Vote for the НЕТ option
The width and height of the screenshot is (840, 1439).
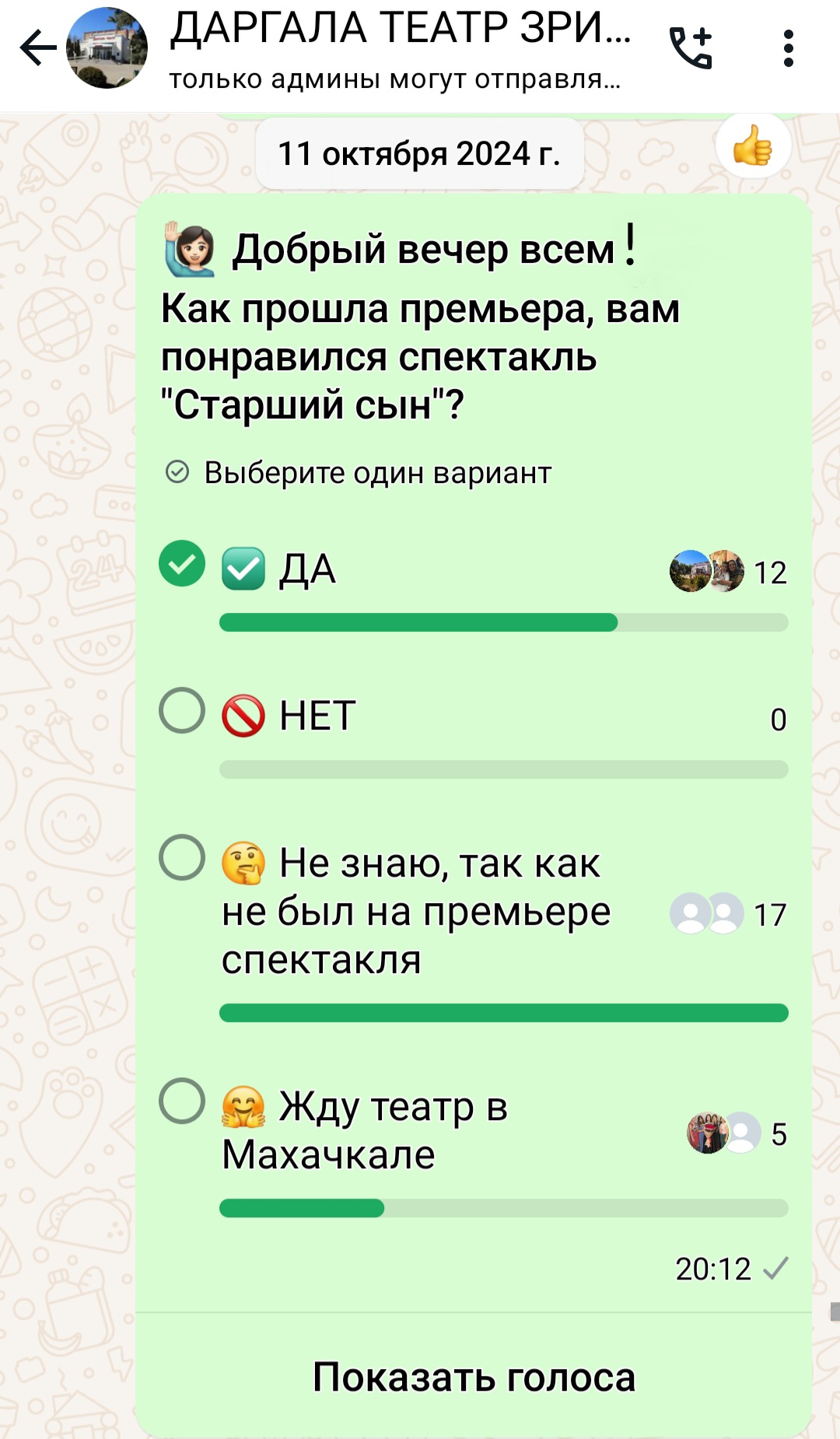click(182, 710)
